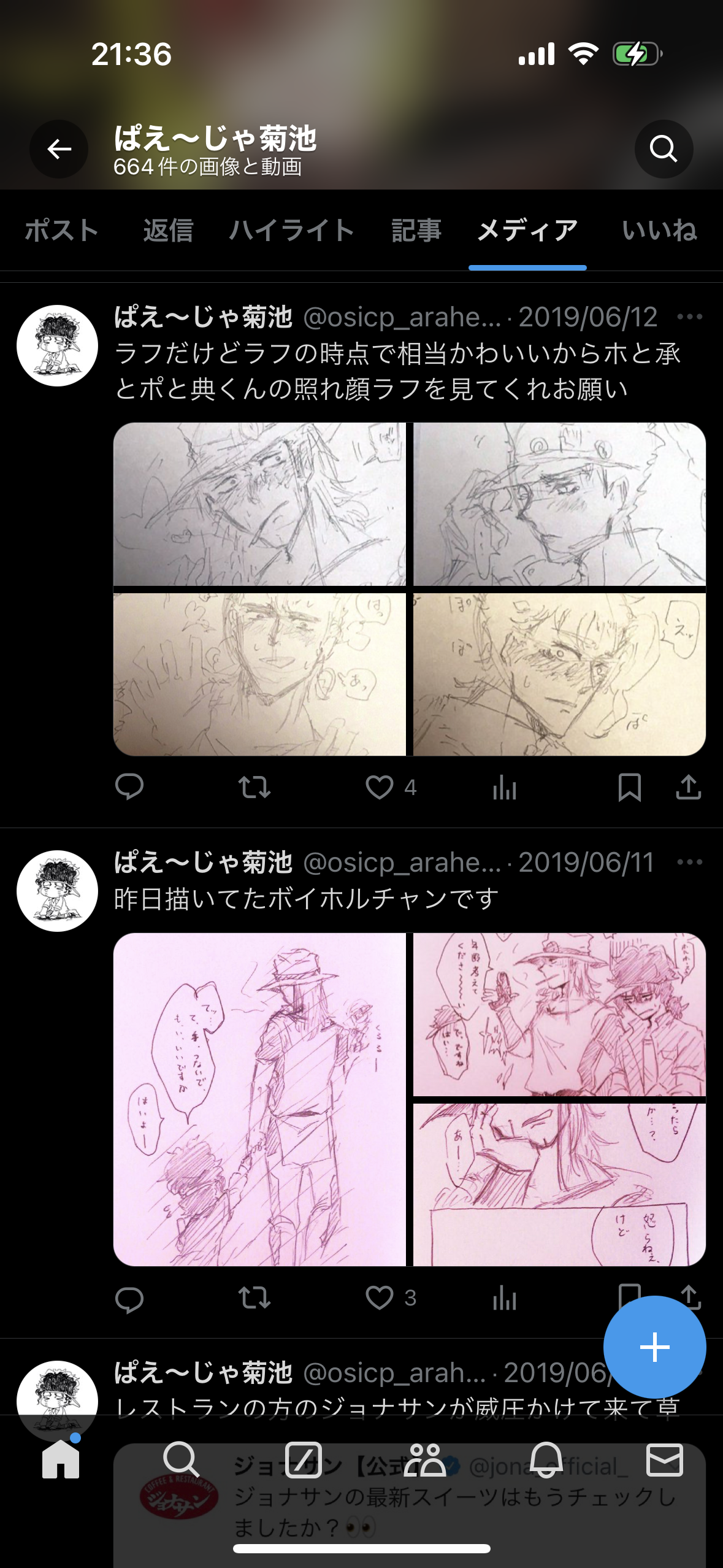Share the 2019/06/12 post

tap(688, 787)
